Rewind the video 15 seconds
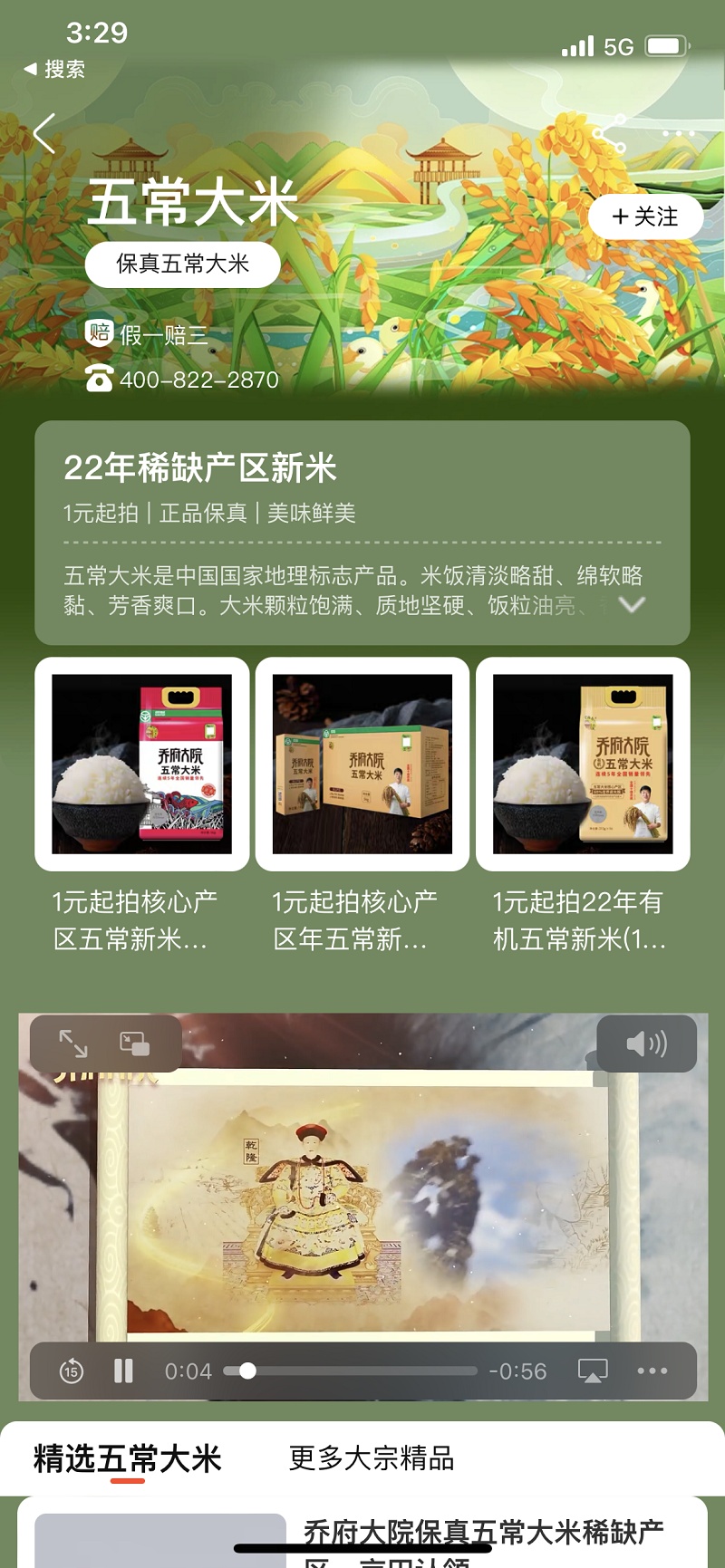The width and height of the screenshot is (725, 1568). coord(72,1371)
